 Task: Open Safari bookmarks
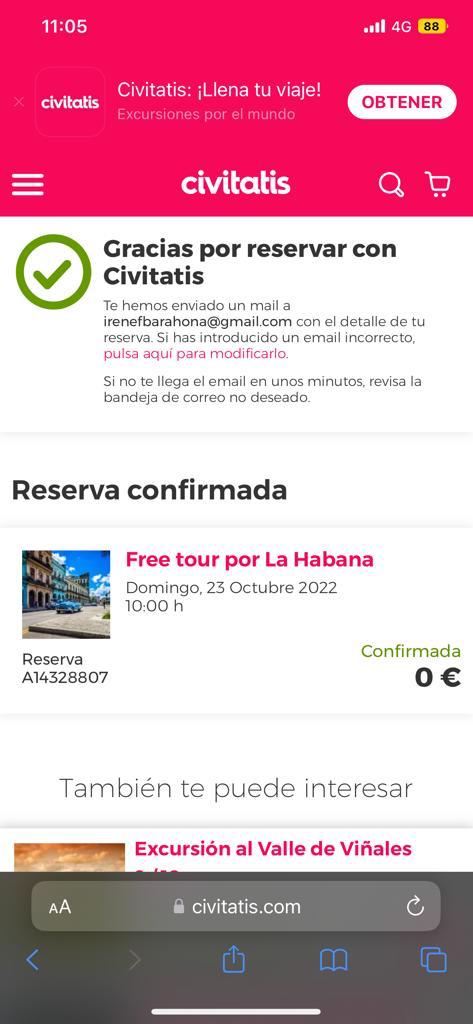pyautogui.click(x=333, y=960)
